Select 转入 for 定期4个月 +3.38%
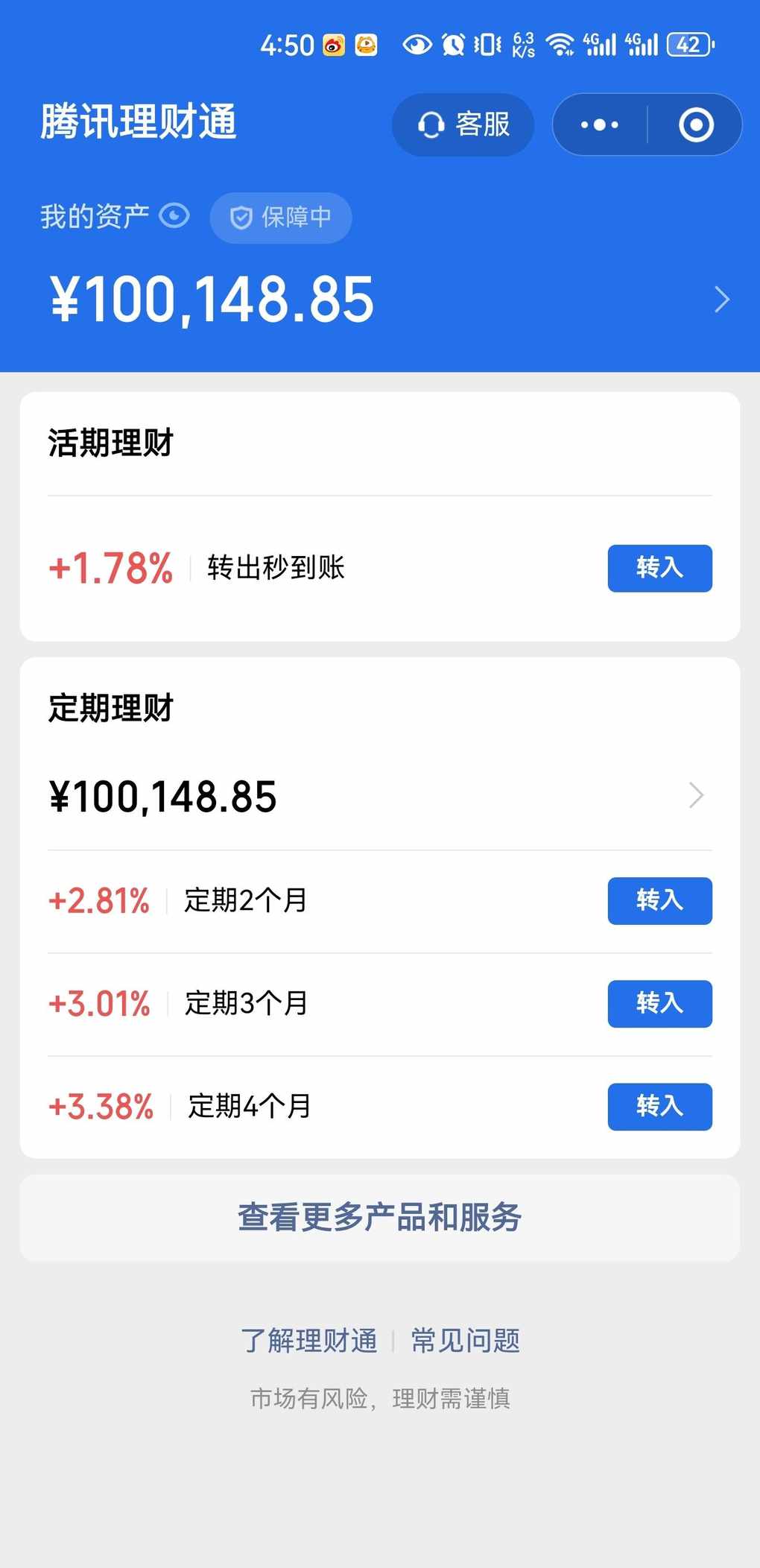The width and height of the screenshot is (760, 1568). pyautogui.click(x=659, y=1107)
